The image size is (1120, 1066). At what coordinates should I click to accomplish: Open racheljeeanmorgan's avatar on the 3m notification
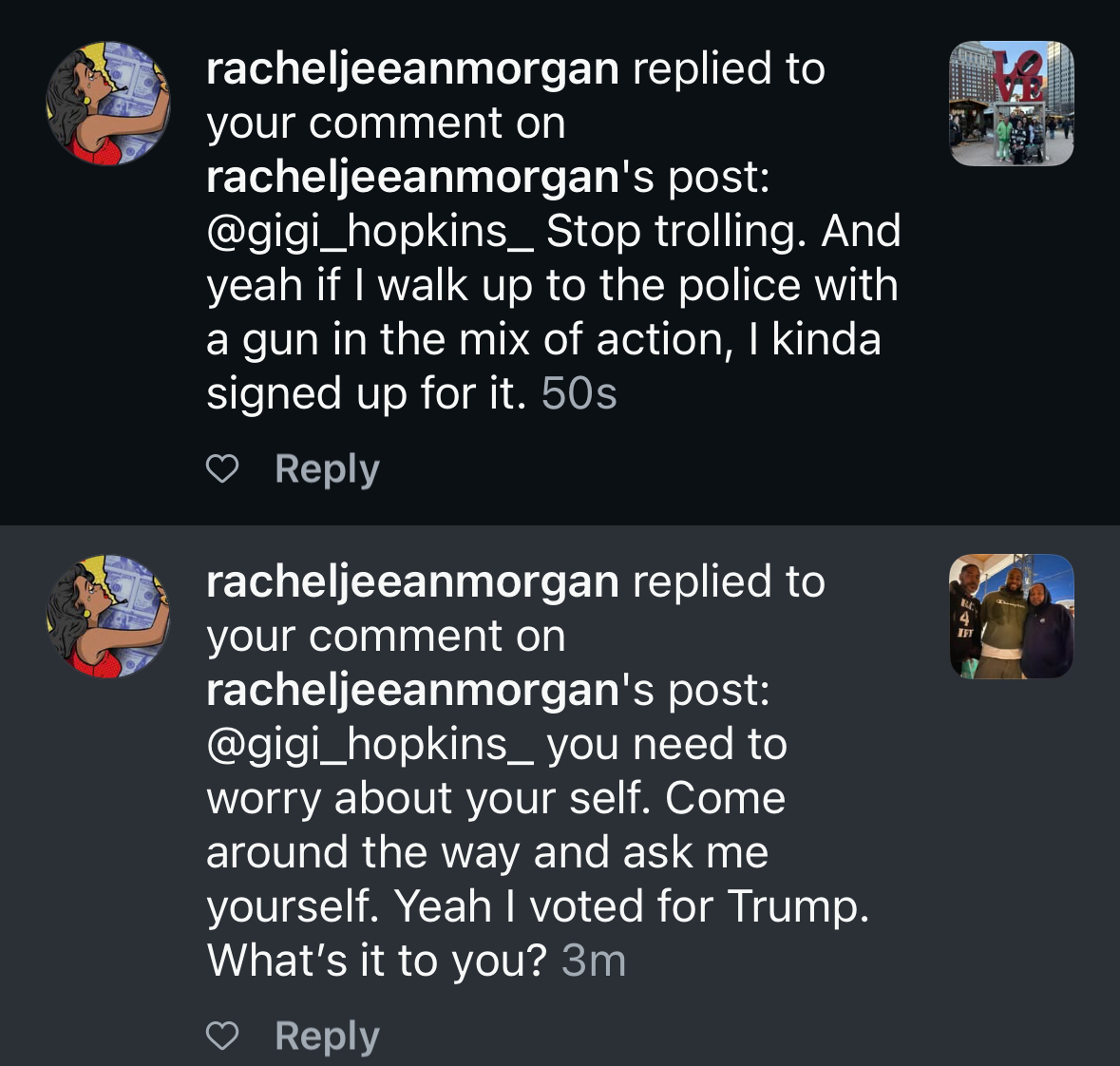pos(108,617)
